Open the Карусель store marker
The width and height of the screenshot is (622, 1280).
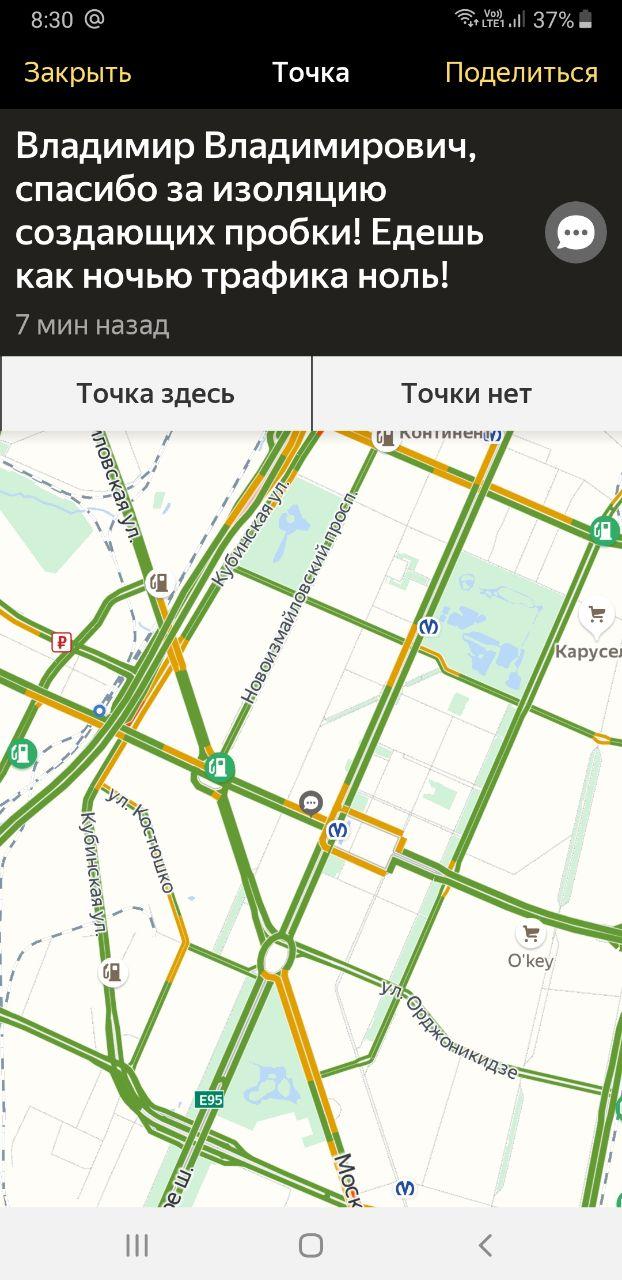coord(597,616)
